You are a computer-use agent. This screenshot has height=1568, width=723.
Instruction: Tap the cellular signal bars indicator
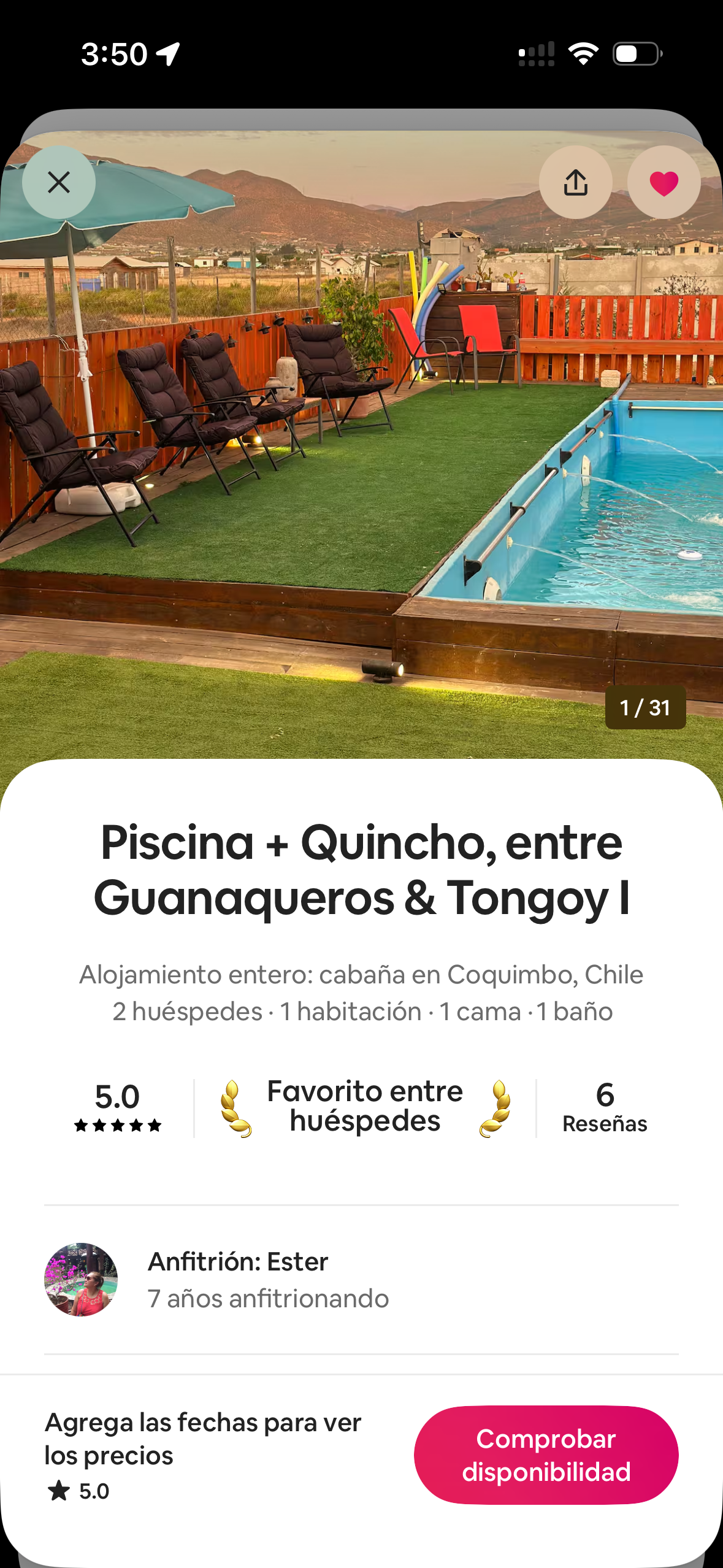tap(537, 55)
